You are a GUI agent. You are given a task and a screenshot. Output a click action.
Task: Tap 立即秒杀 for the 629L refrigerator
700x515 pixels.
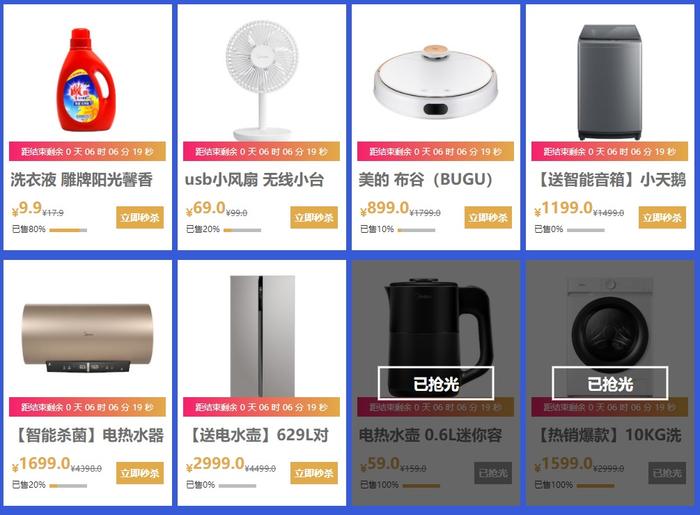(313, 473)
